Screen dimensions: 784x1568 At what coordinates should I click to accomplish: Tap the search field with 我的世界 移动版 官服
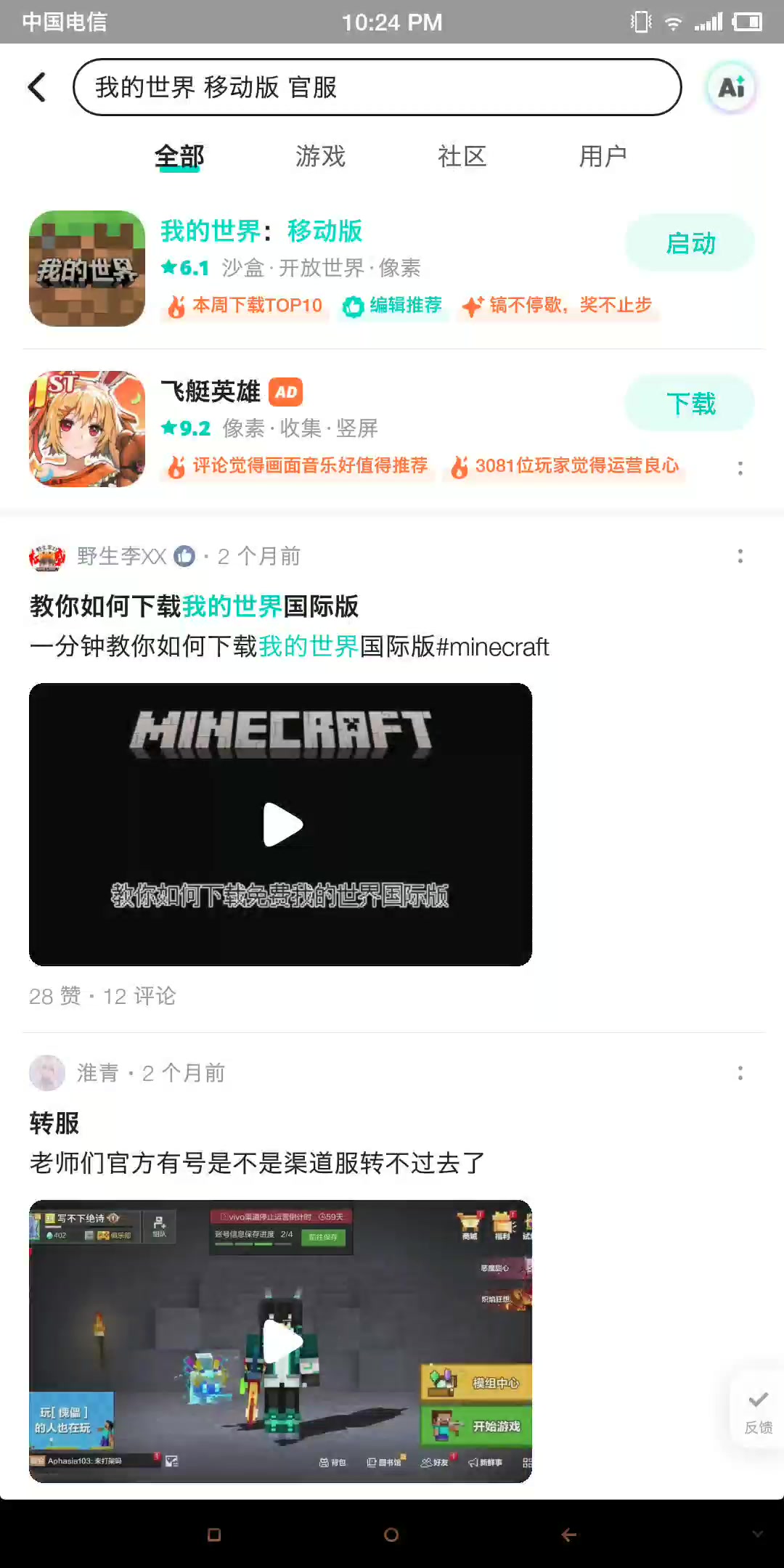(377, 88)
